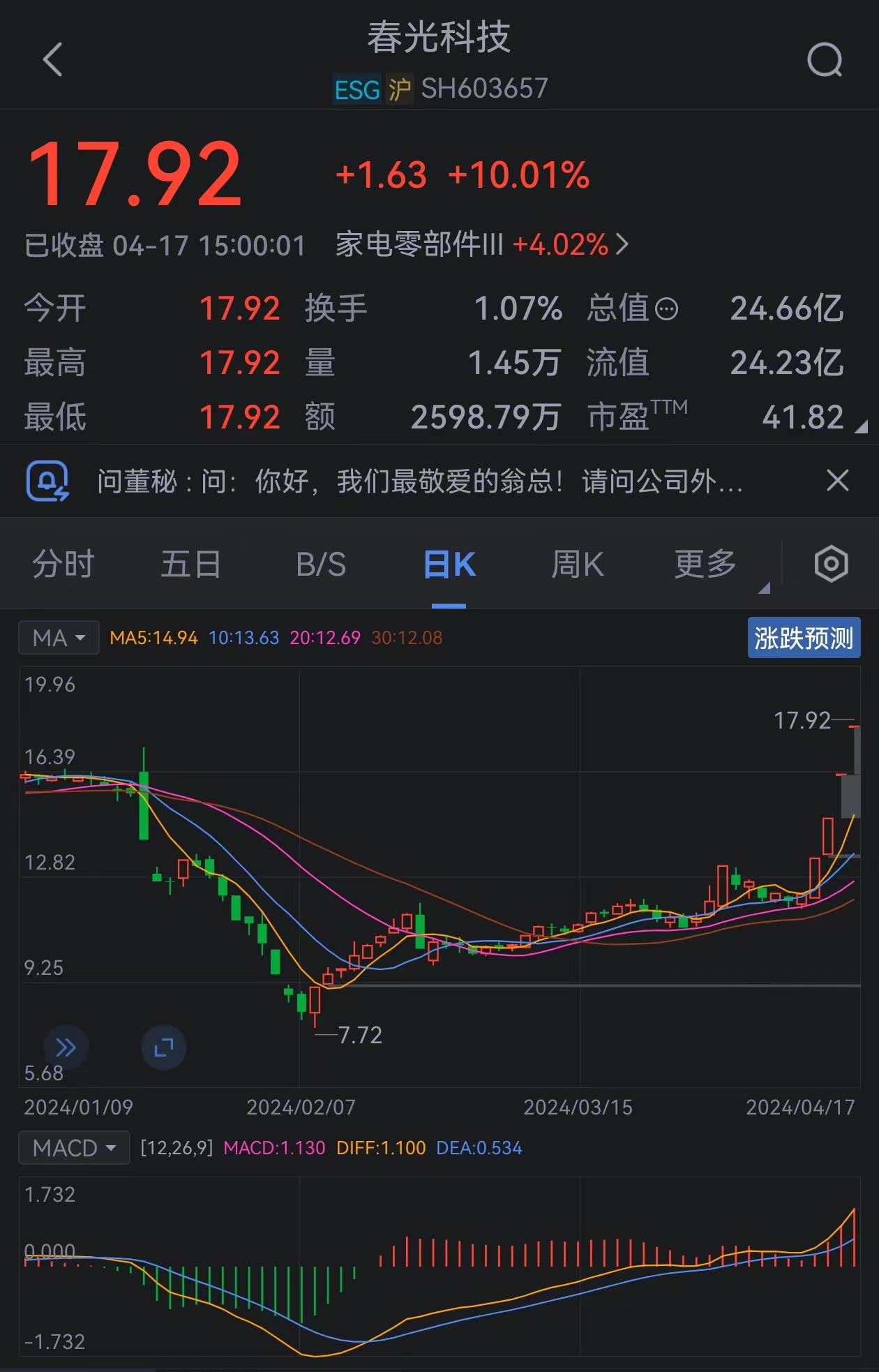Open the MA indicator dropdown
Viewport: 879px width, 1372px height.
[x=59, y=637]
